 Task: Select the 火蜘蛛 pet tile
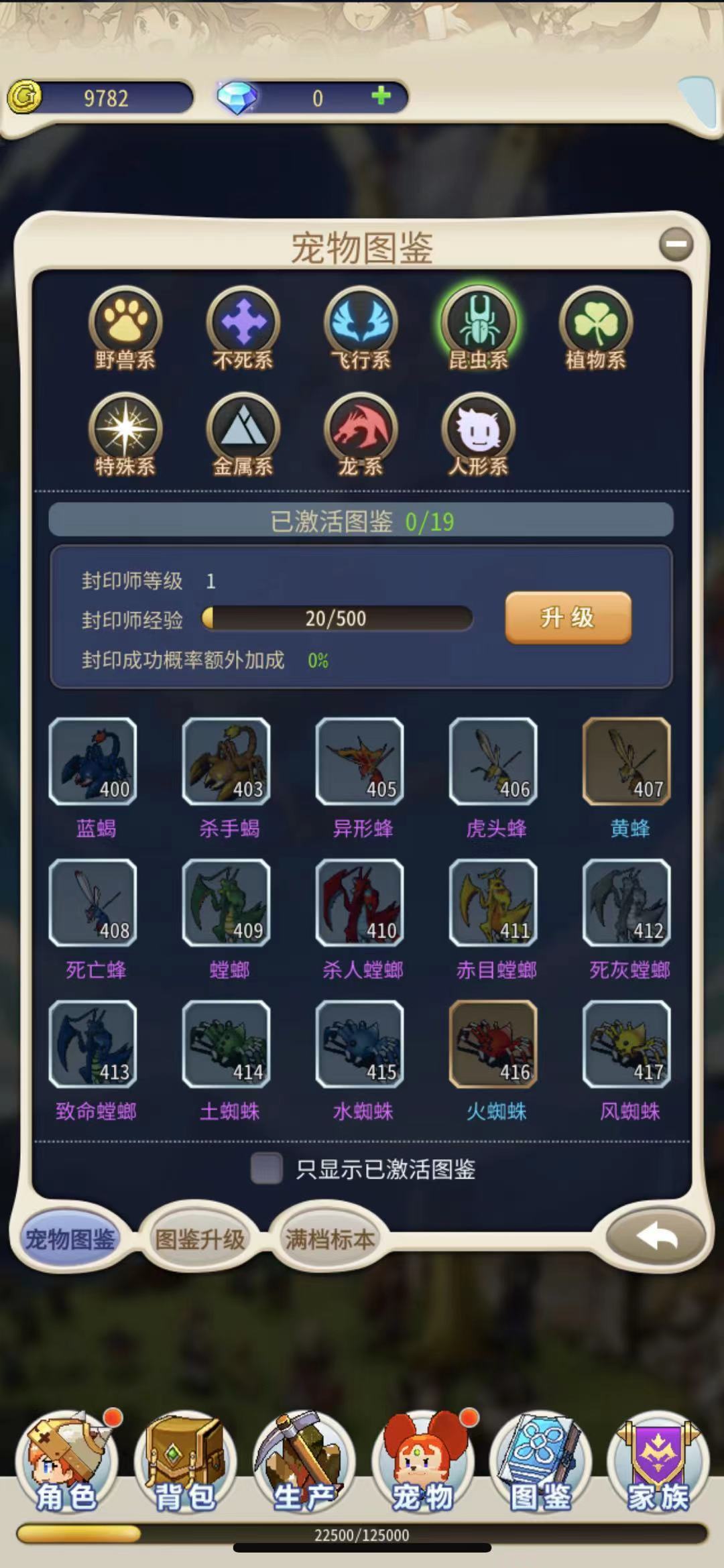click(x=493, y=1044)
